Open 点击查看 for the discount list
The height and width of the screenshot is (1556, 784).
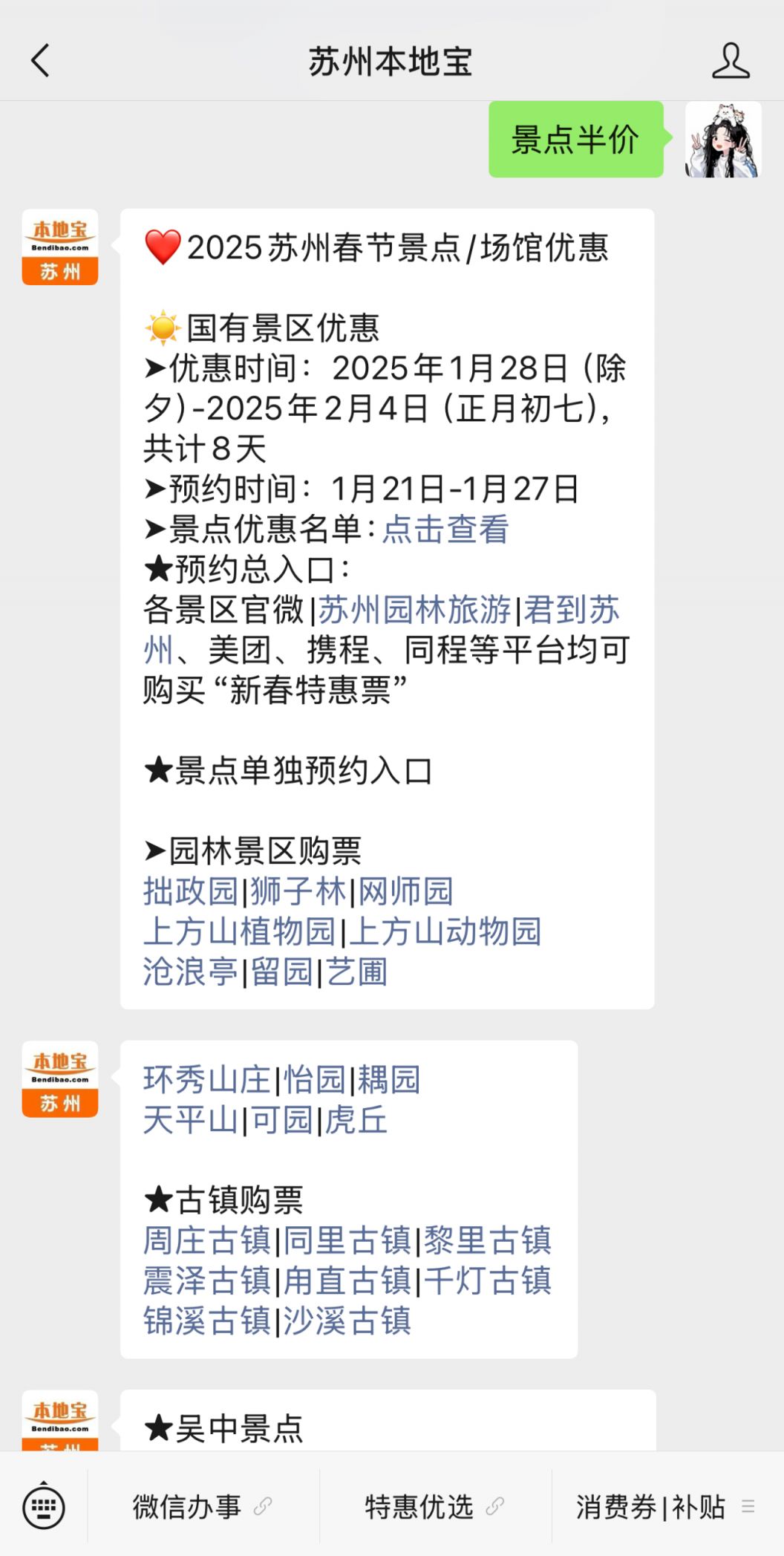click(x=445, y=530)
